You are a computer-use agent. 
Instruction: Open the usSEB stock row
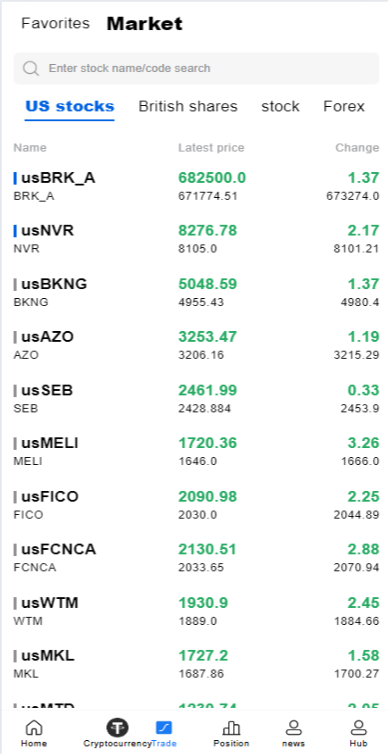196,399
